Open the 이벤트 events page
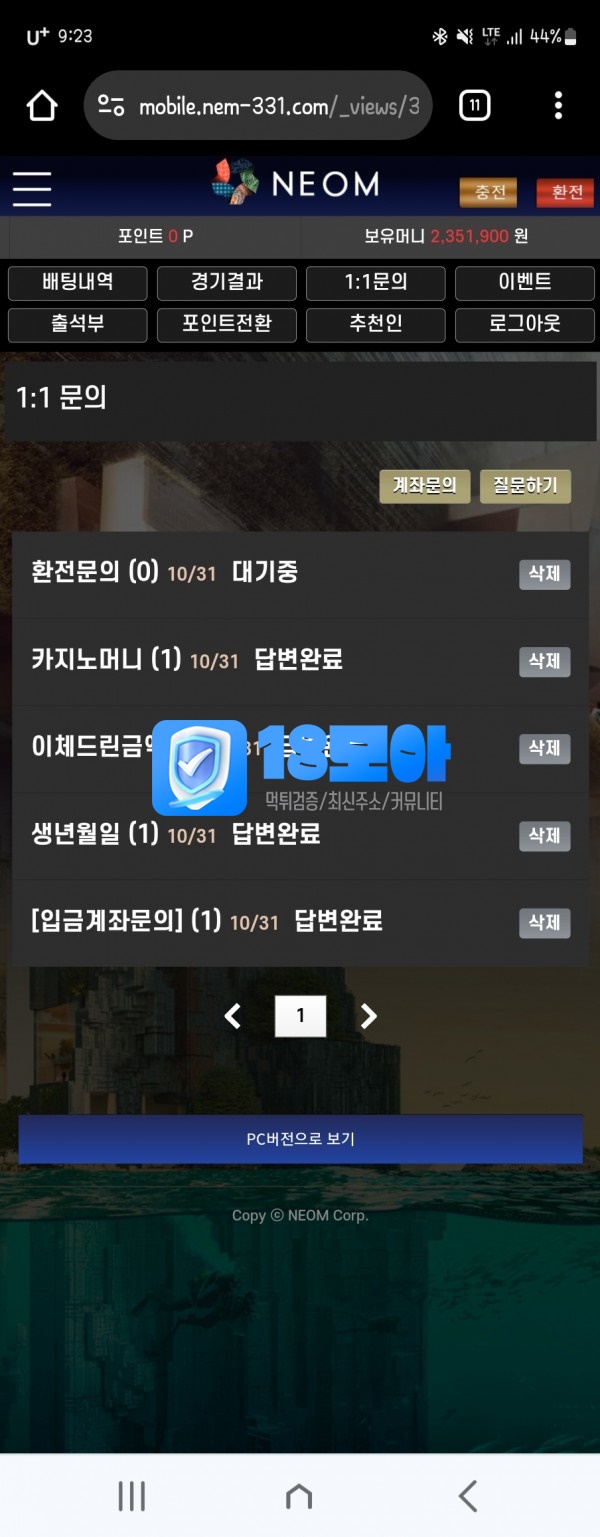 525,283
